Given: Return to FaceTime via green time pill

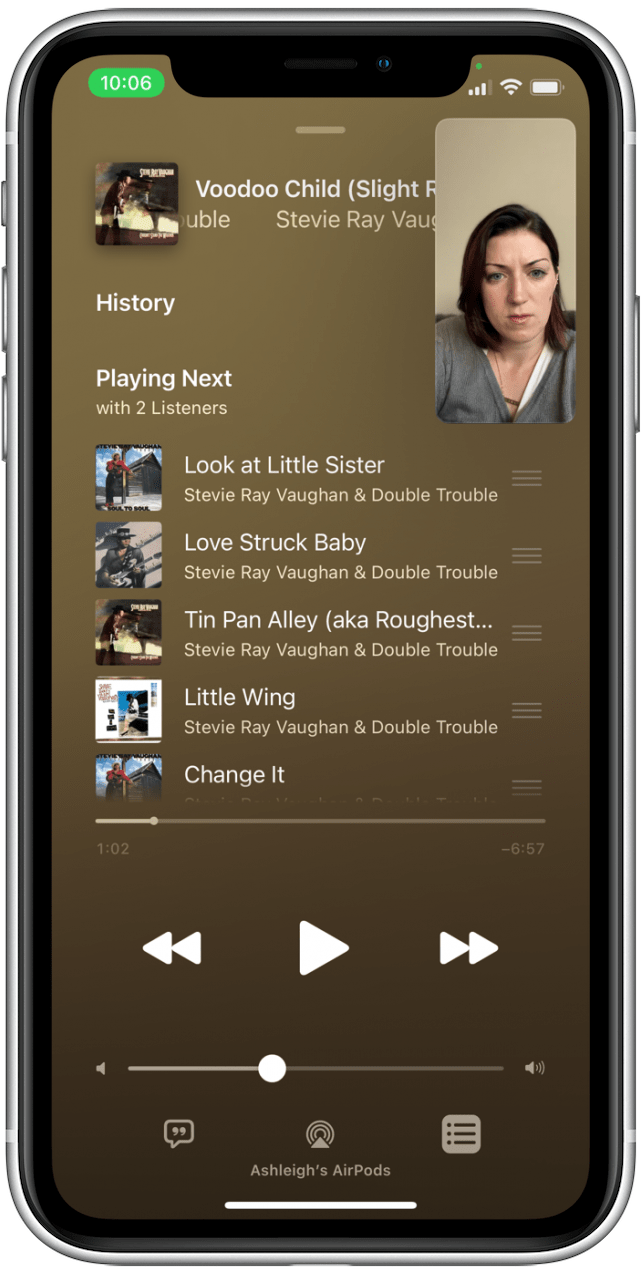Looking at the screenshot, I should pos(126,83).
